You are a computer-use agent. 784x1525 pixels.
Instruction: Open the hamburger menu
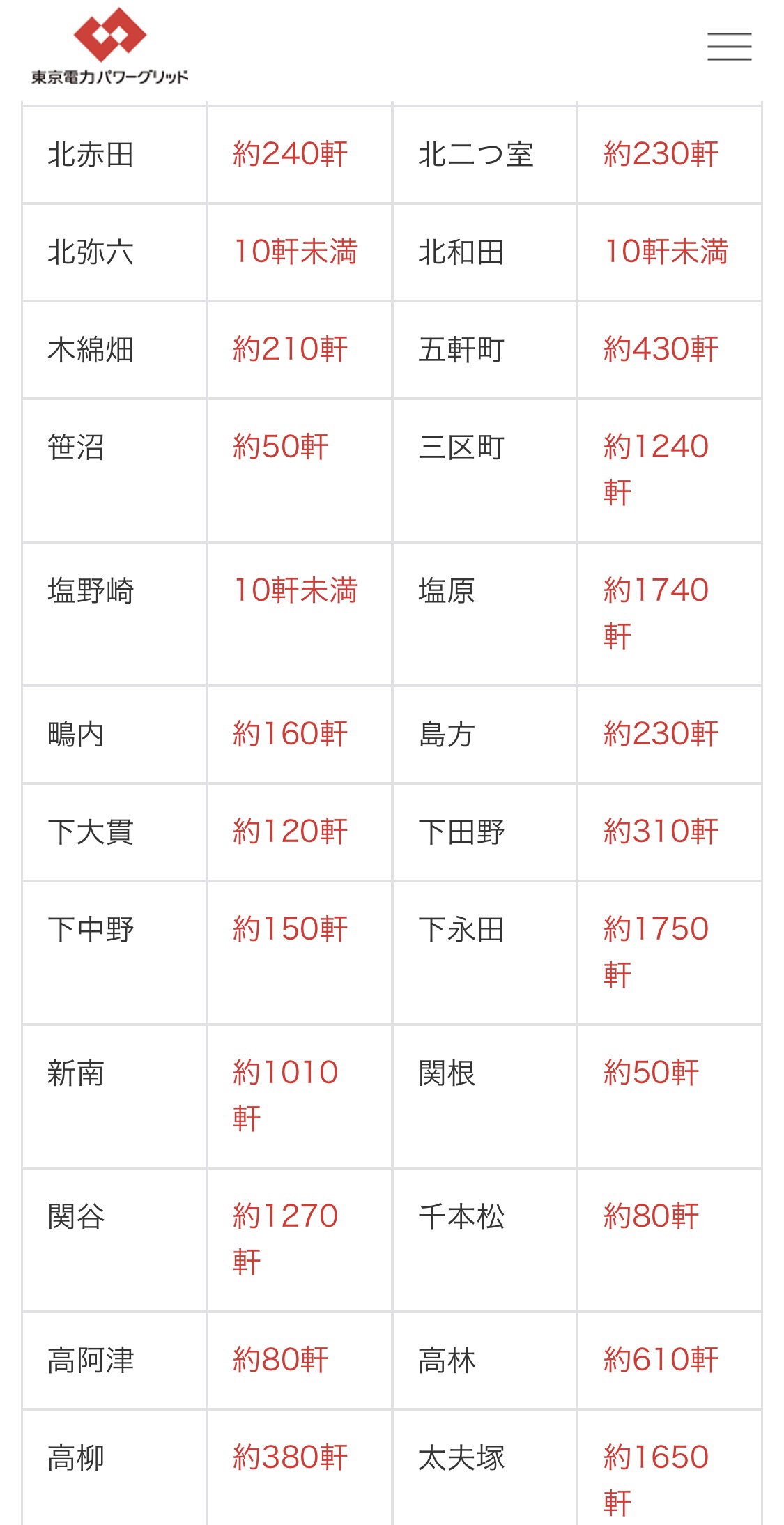click(x=729, y=46)
